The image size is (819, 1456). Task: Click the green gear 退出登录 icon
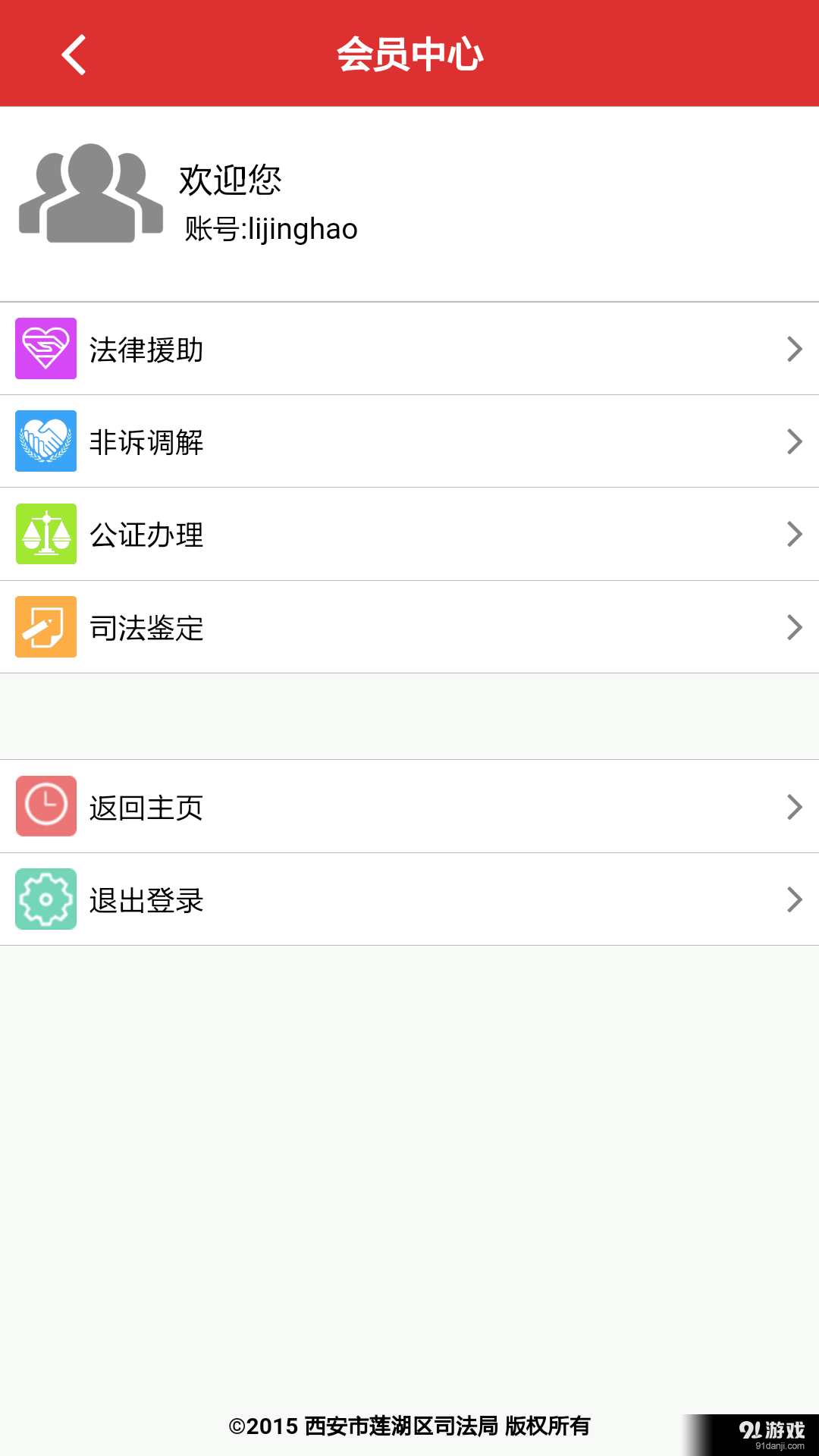[x=45, y=899]
